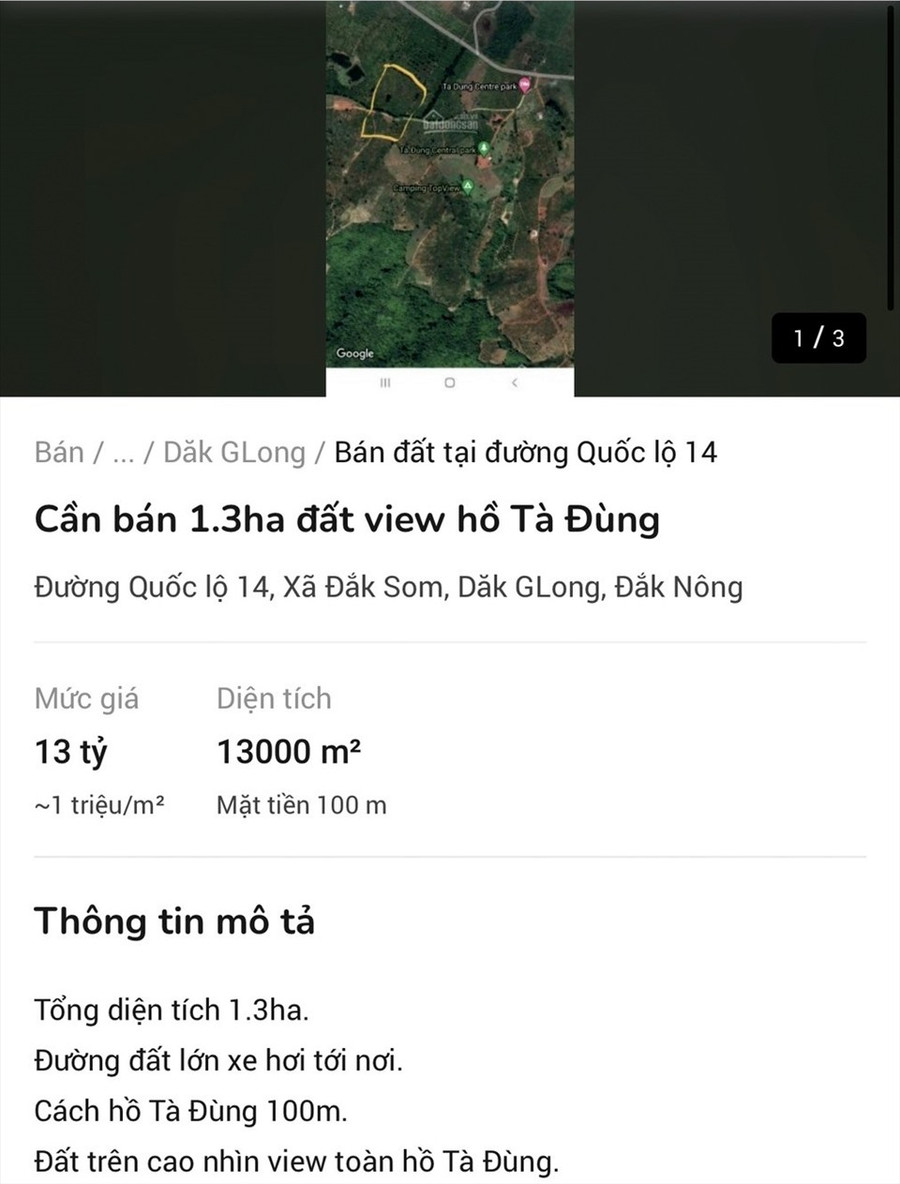Screen dimensions: 900x1184
Task: Open 'Bán đất tại đường Quốc lộ 14' breadcrumb
Action: pos(526,452)
